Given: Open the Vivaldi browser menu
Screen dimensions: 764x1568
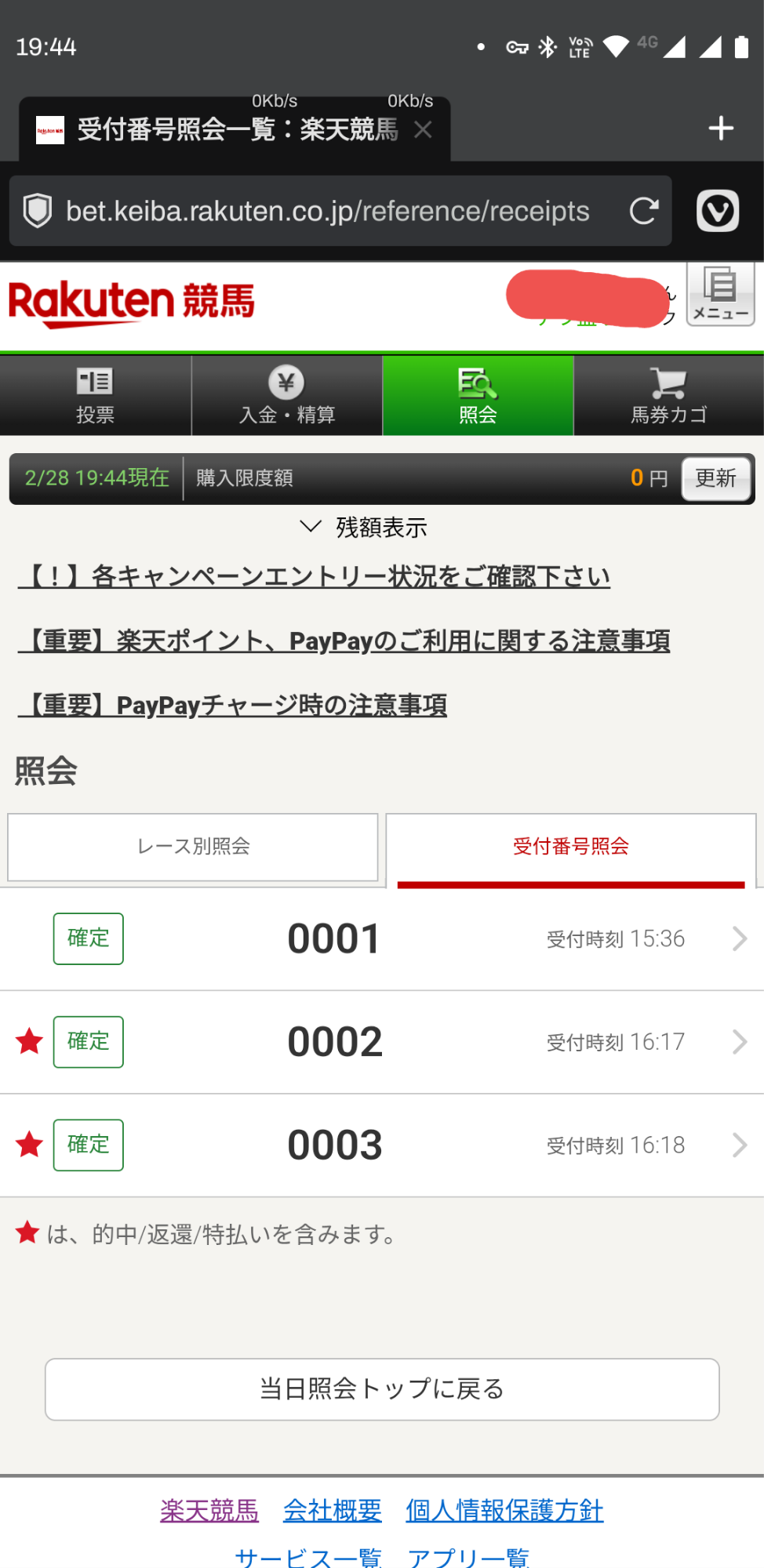Looking at the screenshot, I should pos(718,211).
